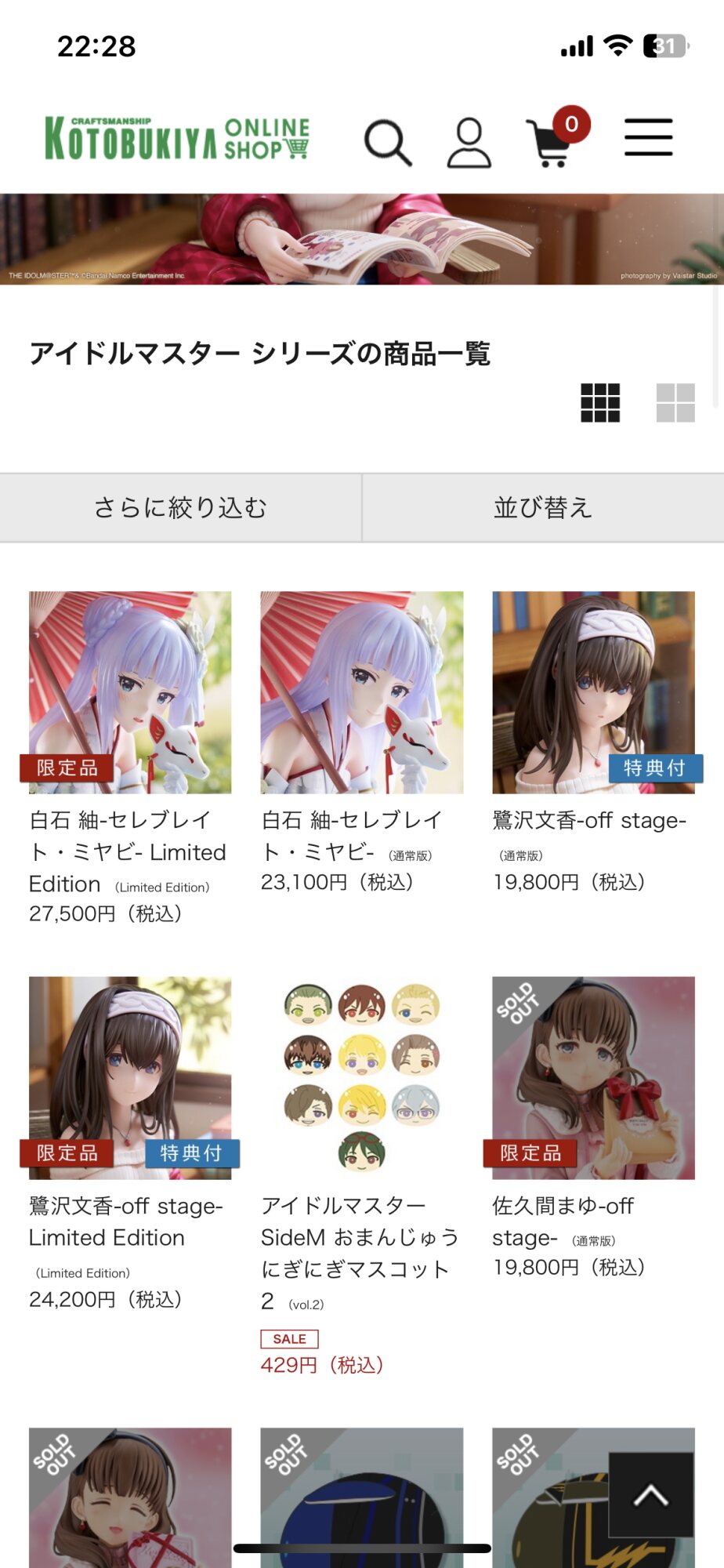The height and width of the screenshot is (1568, 724).
Task: Switch to the two-column grid view
Action: pos(675,403)
